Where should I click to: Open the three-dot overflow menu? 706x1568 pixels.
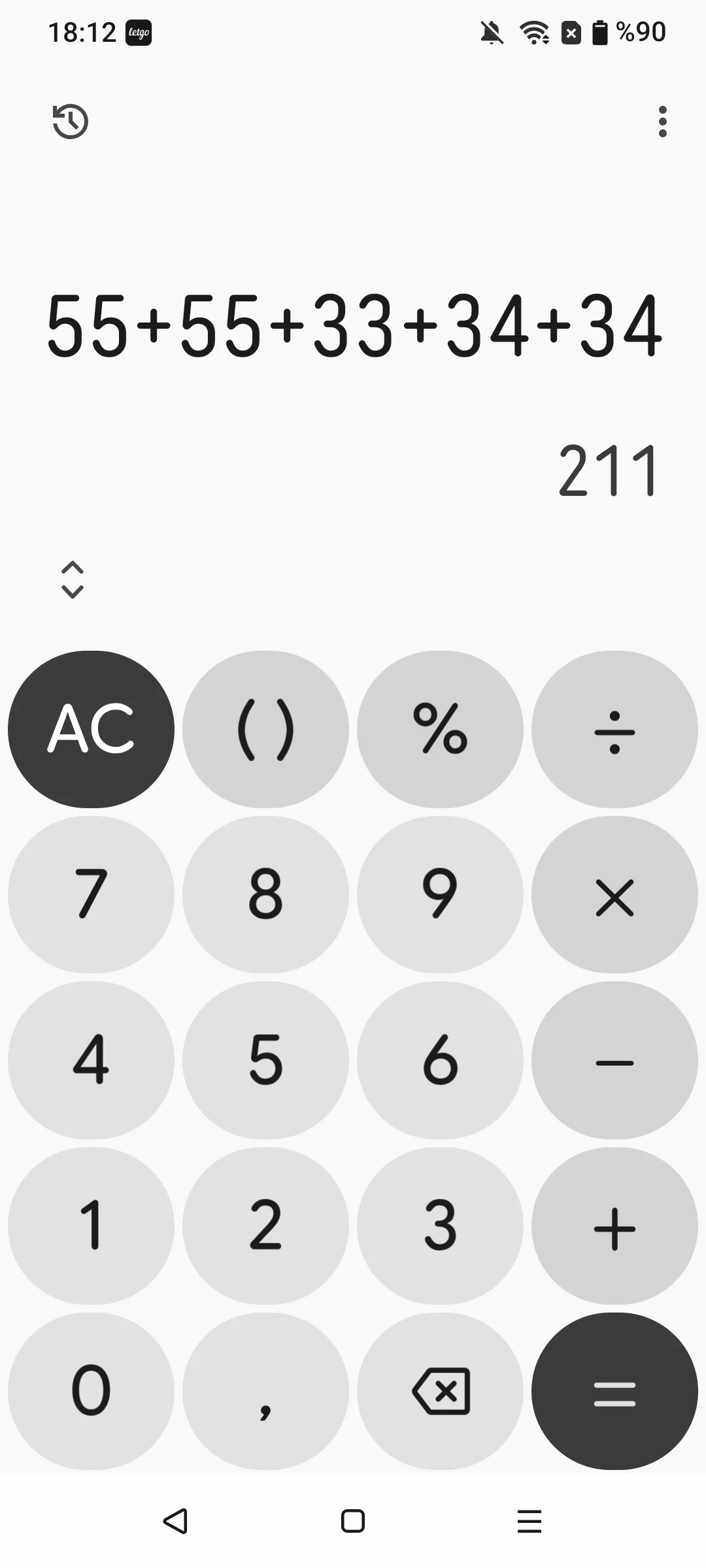662,122
